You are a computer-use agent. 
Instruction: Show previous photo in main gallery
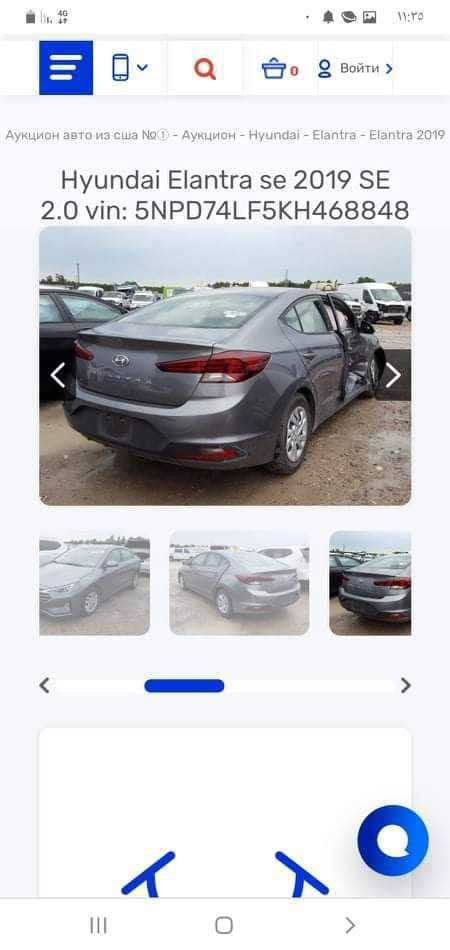point(58,376)
